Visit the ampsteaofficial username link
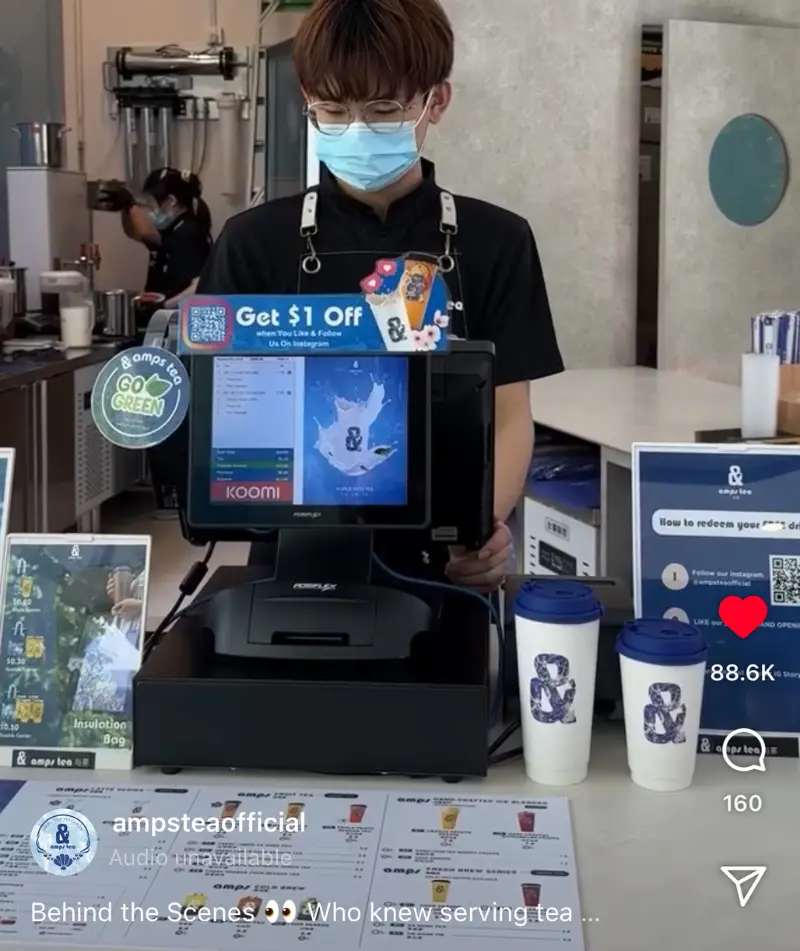Image resolution: width=800 pixels, height=951 pixels. tap(209, 823)
